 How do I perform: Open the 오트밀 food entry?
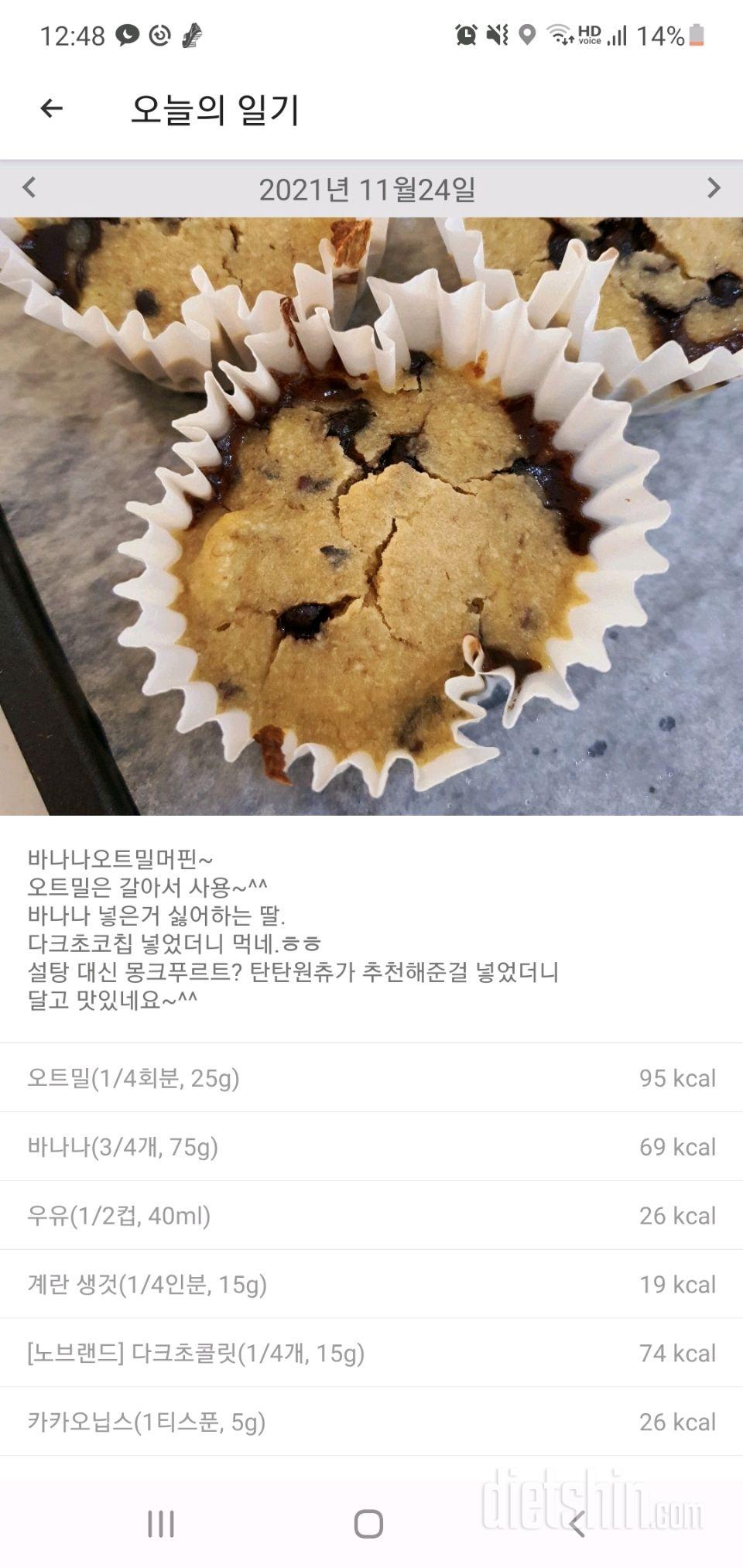tap(371, 1077)
